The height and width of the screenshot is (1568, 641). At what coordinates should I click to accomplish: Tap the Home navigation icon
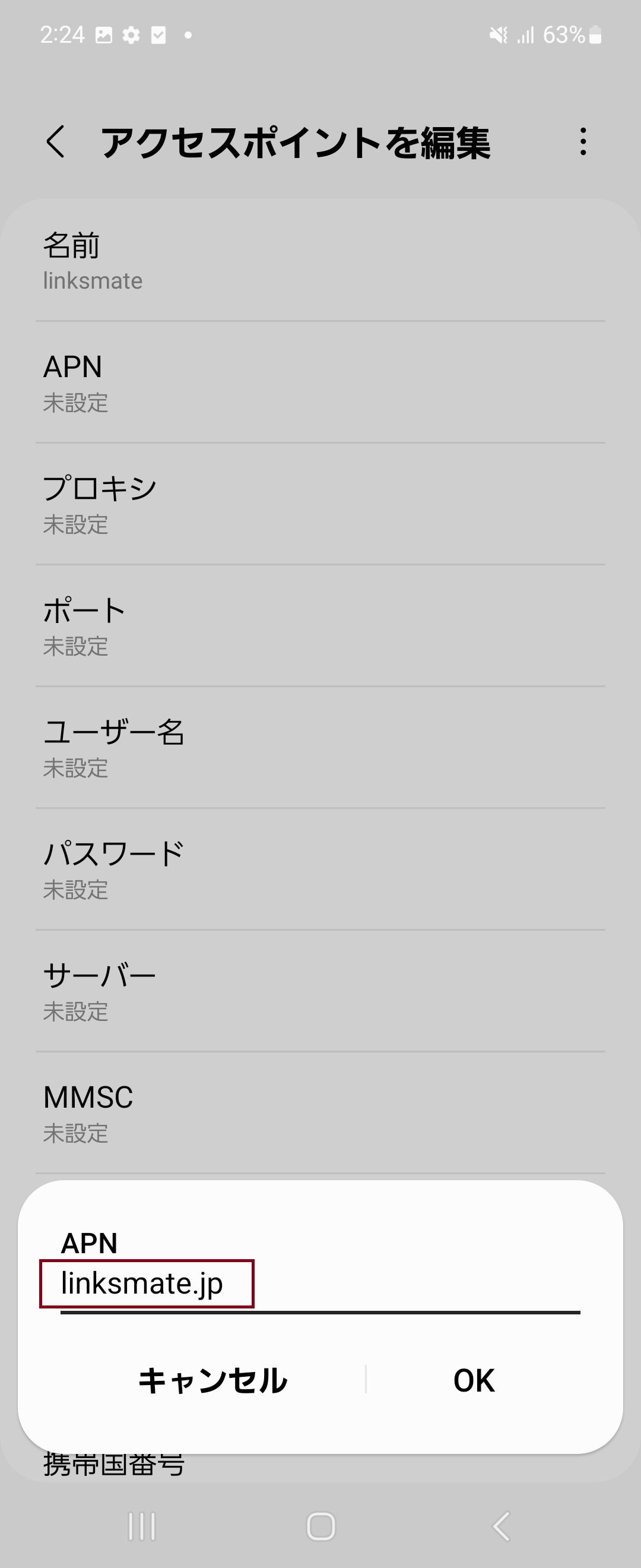[320, 1527]
